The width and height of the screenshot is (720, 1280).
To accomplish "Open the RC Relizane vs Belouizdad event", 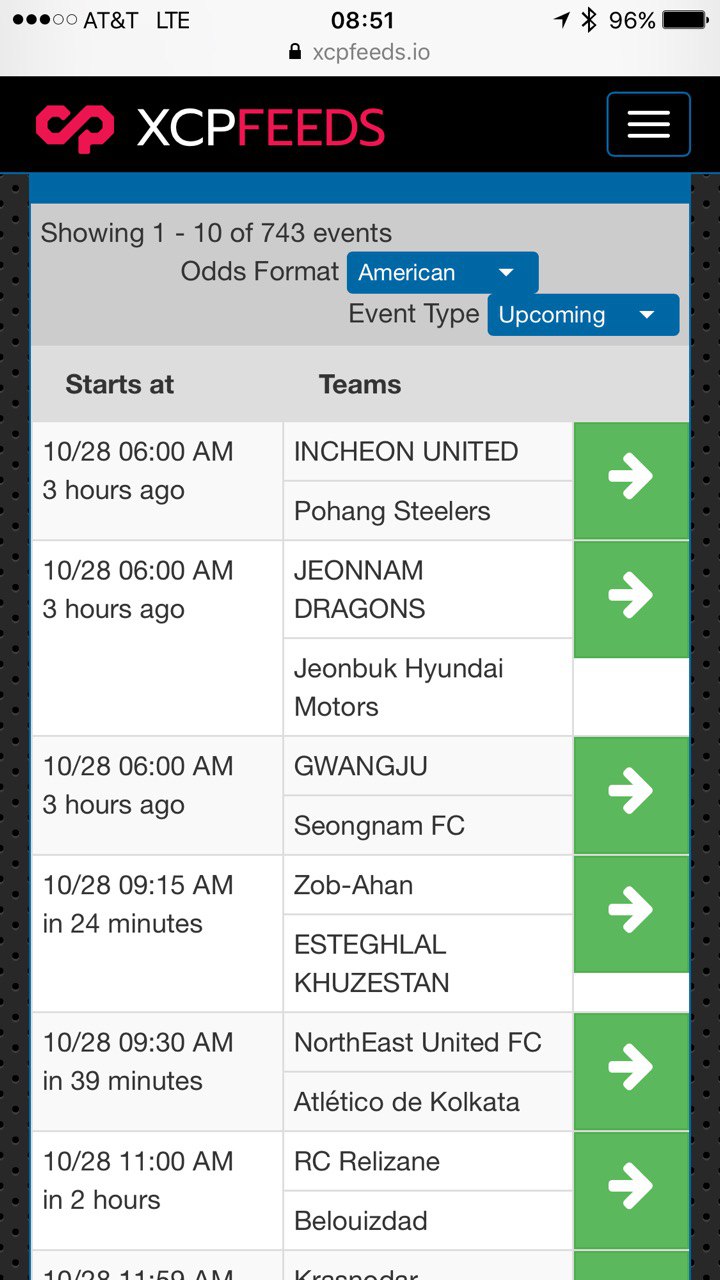I will (x=631, y=1190).
